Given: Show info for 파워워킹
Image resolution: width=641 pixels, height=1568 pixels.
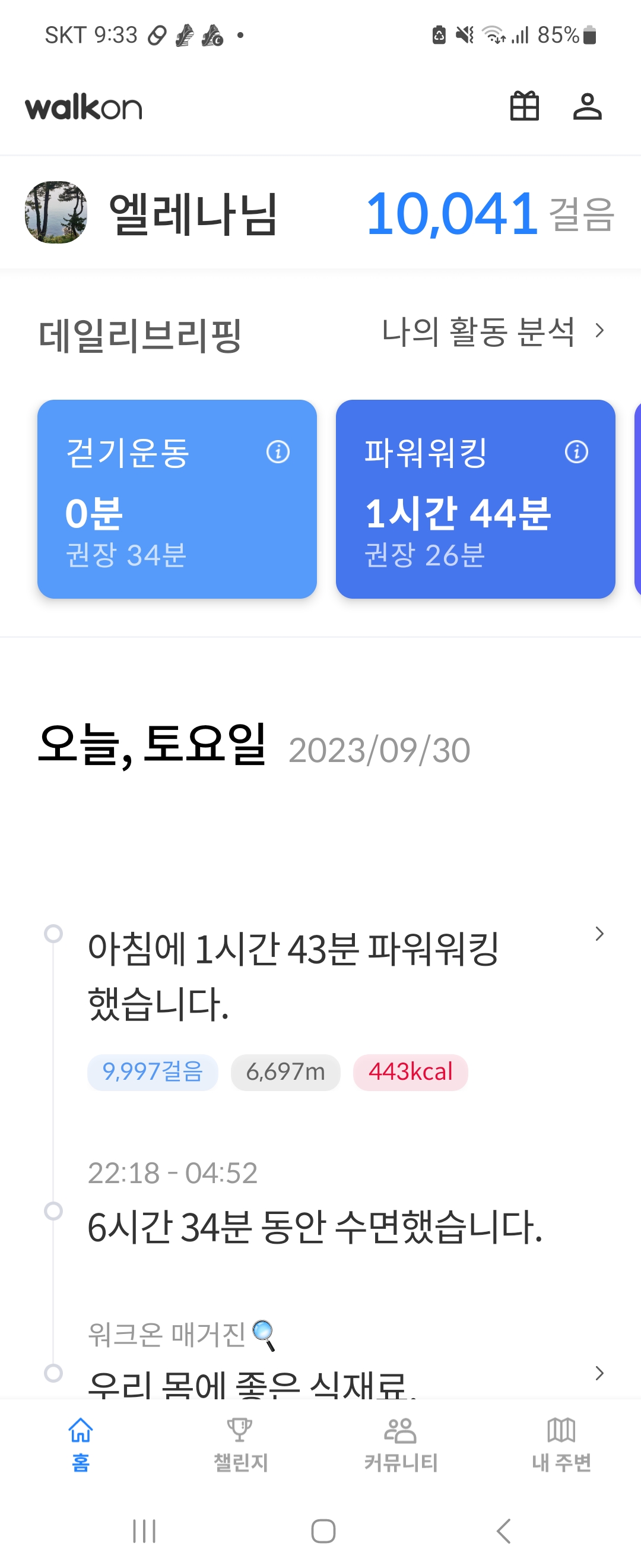Looking at the screenshot, I should pos(576,452).
